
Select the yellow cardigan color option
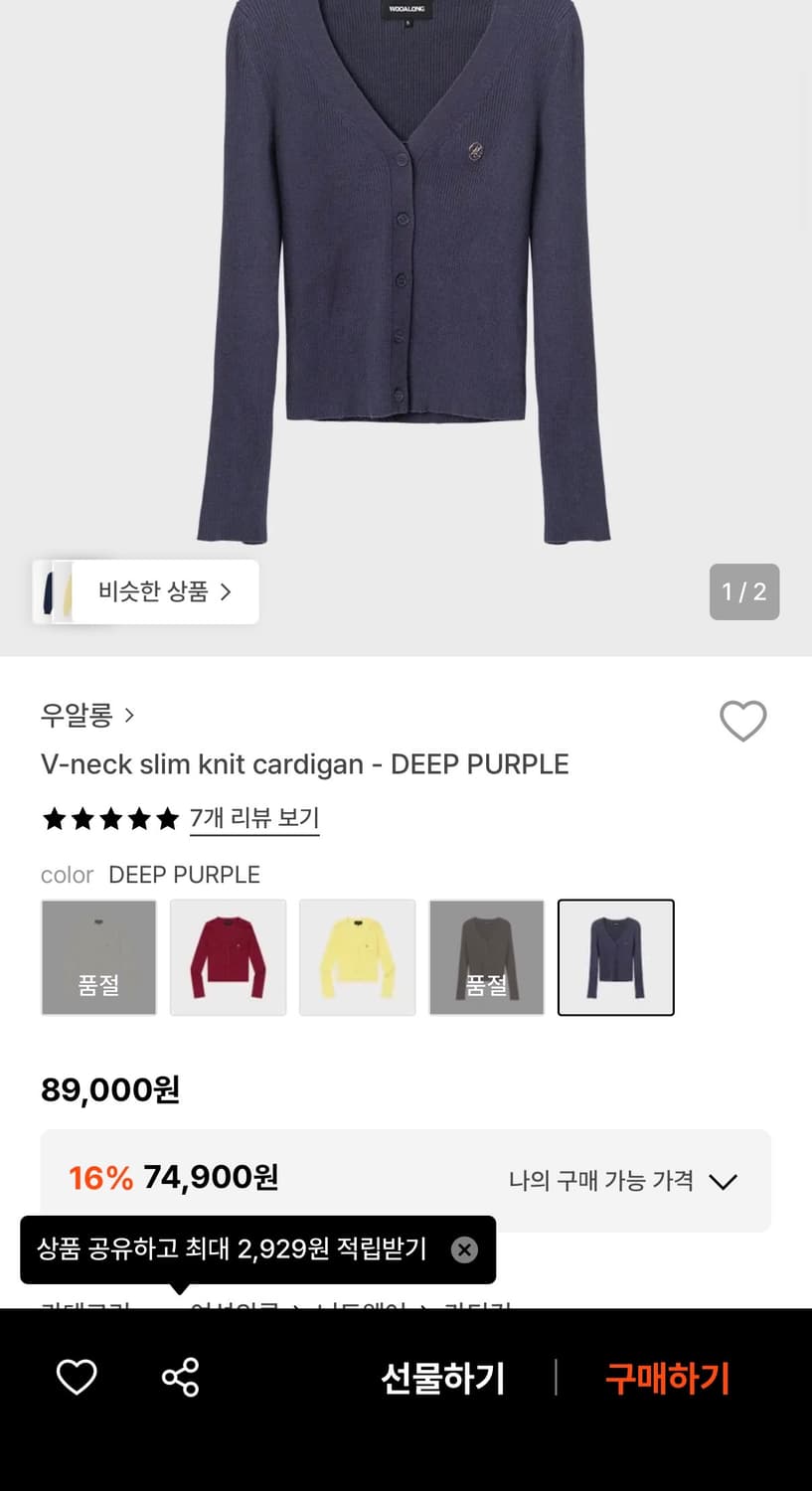357,957
